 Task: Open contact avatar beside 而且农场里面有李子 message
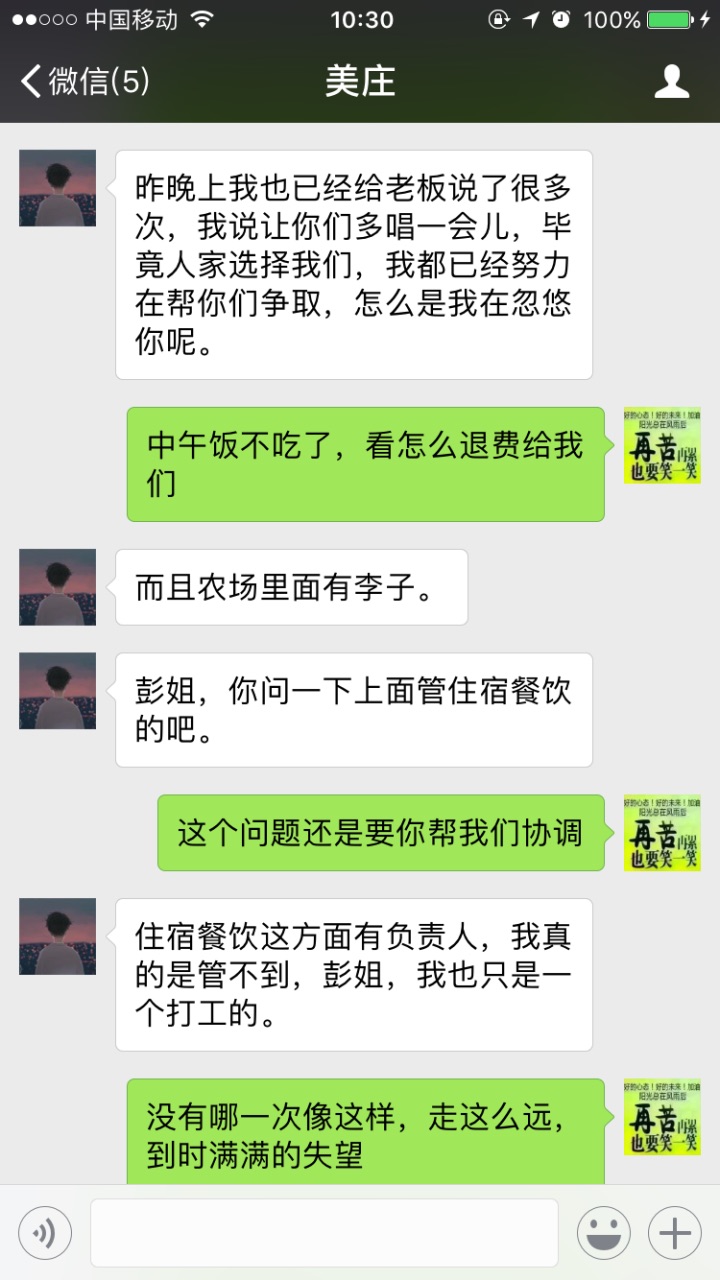(58, 587)
